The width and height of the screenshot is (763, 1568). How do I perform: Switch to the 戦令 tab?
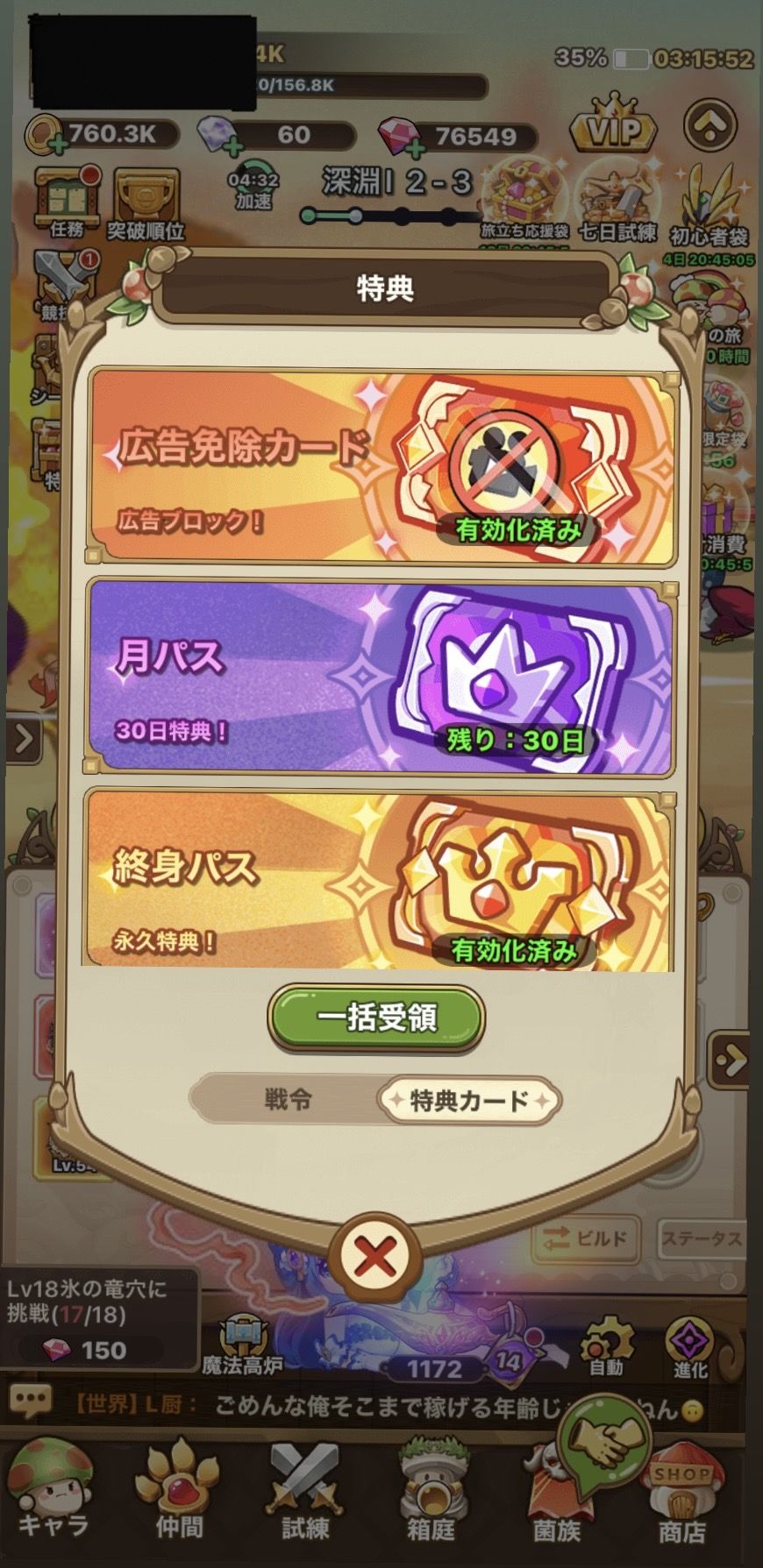[x=288, y=1099]
